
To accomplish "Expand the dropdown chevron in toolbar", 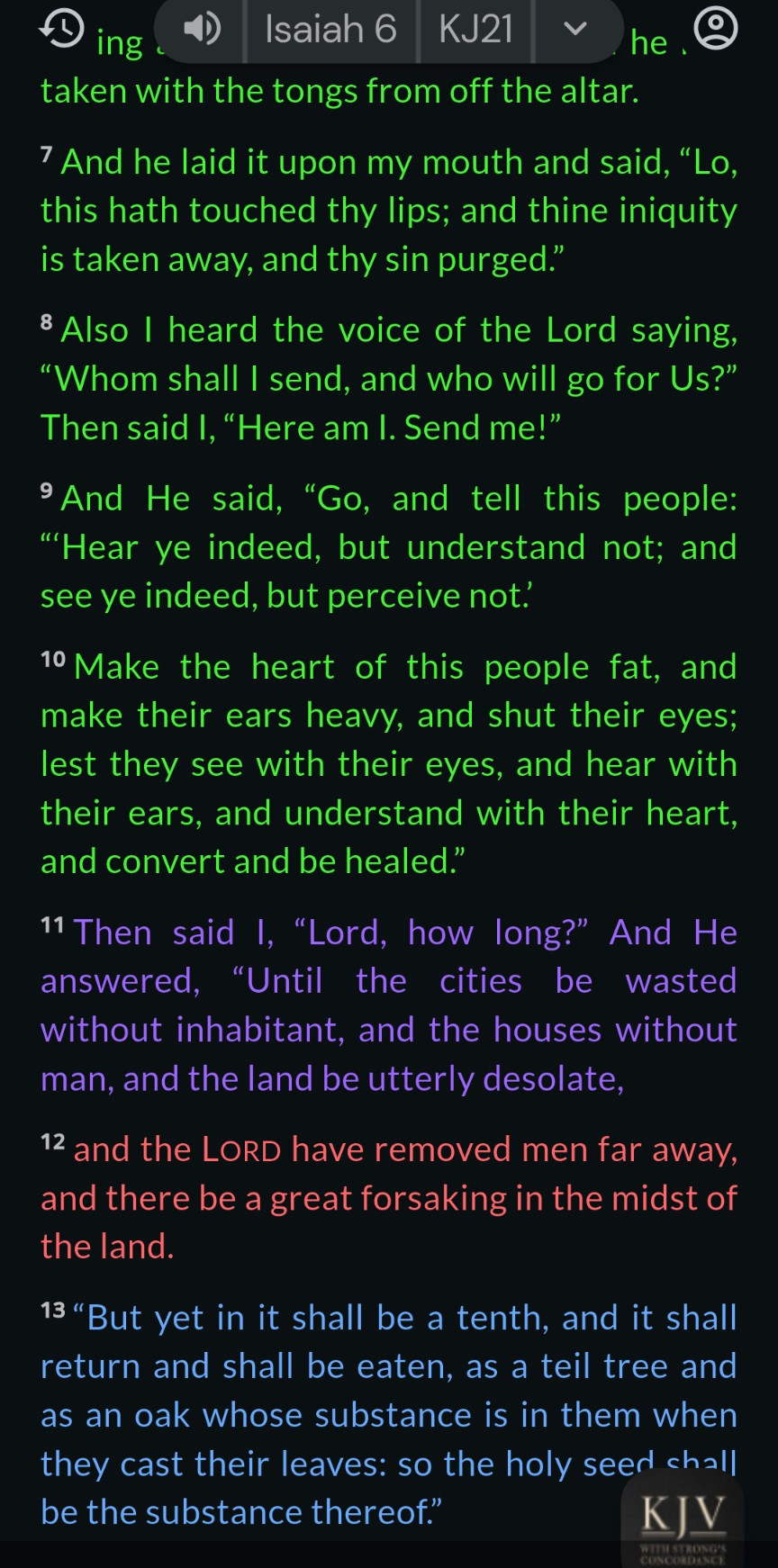I will [x=574, y=30].
